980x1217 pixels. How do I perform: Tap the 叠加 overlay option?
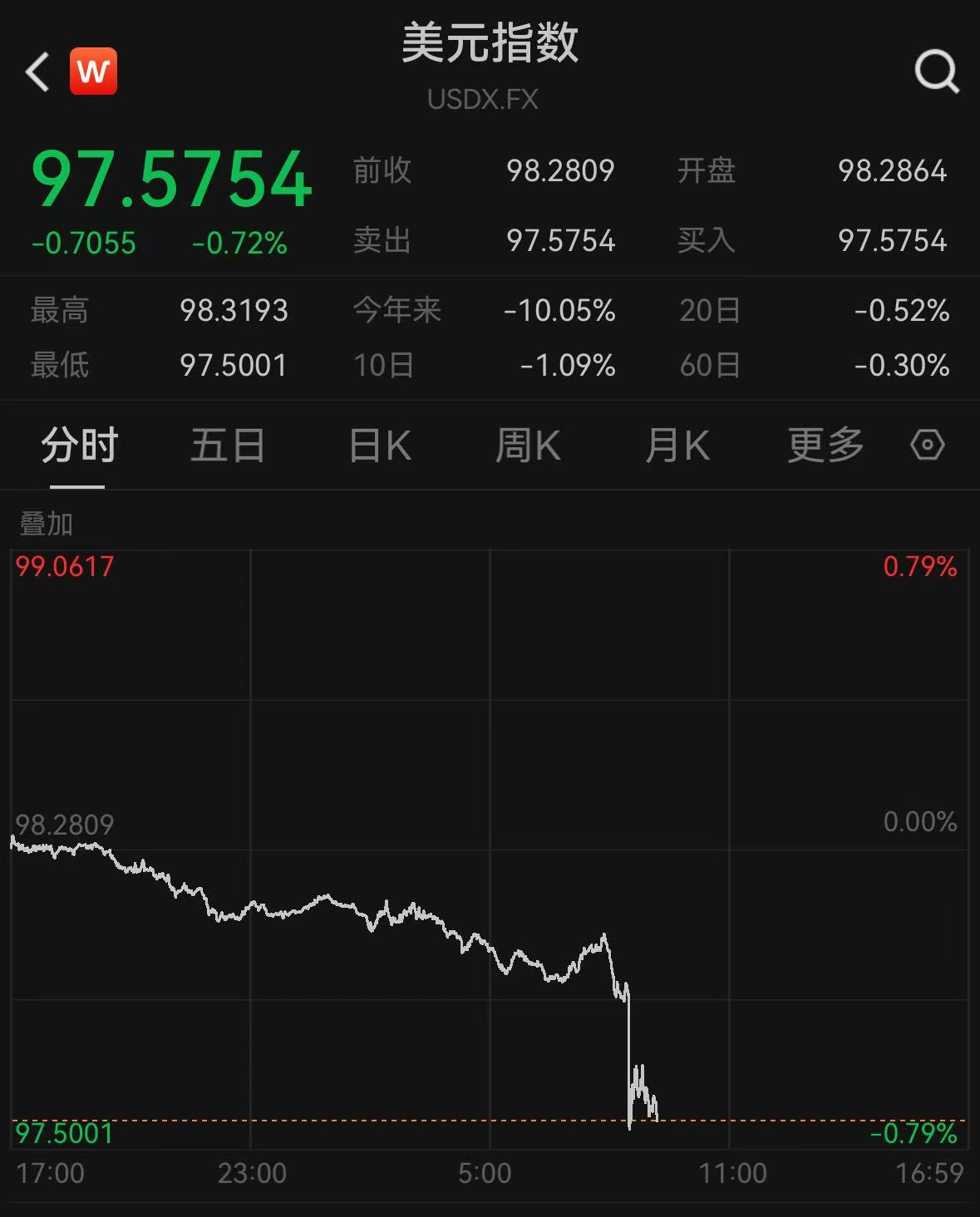(x=44, y=525)
